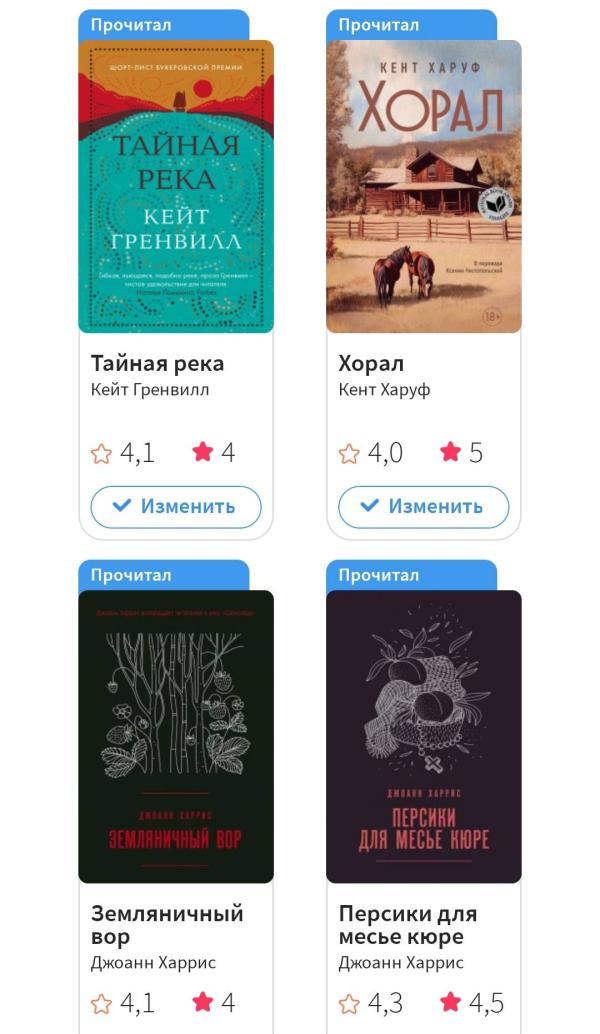Image resolution: width=600 pixels, height=1034 pixels.
Task: Open author Кейт Гренвилл
Action: coord(150,390)
